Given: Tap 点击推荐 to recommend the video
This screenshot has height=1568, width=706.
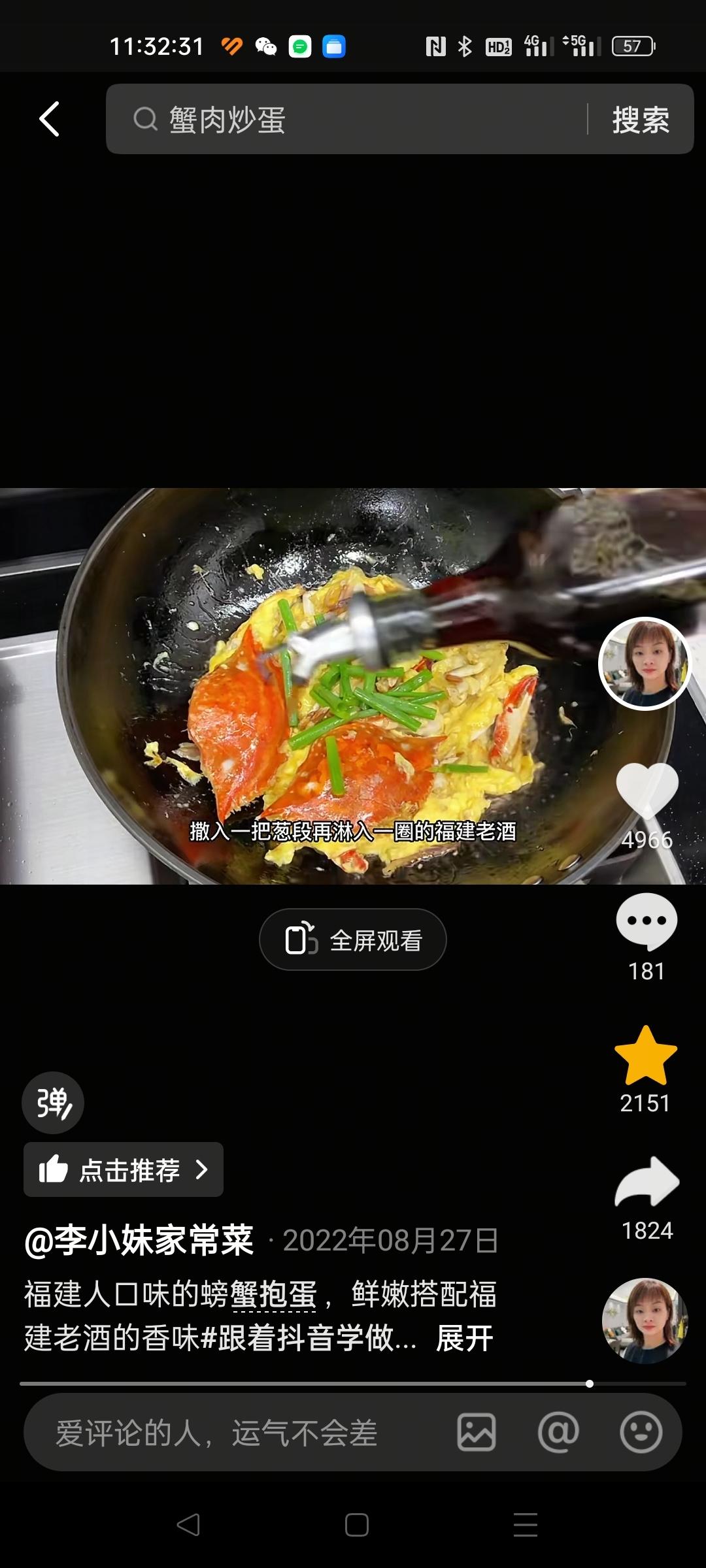Looking at the screenshot, I should tap(124, 1169).
